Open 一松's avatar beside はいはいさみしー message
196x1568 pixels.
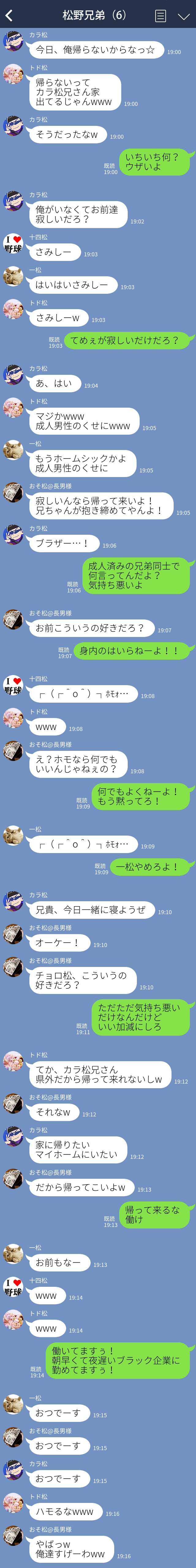click(x=13, y=276)
